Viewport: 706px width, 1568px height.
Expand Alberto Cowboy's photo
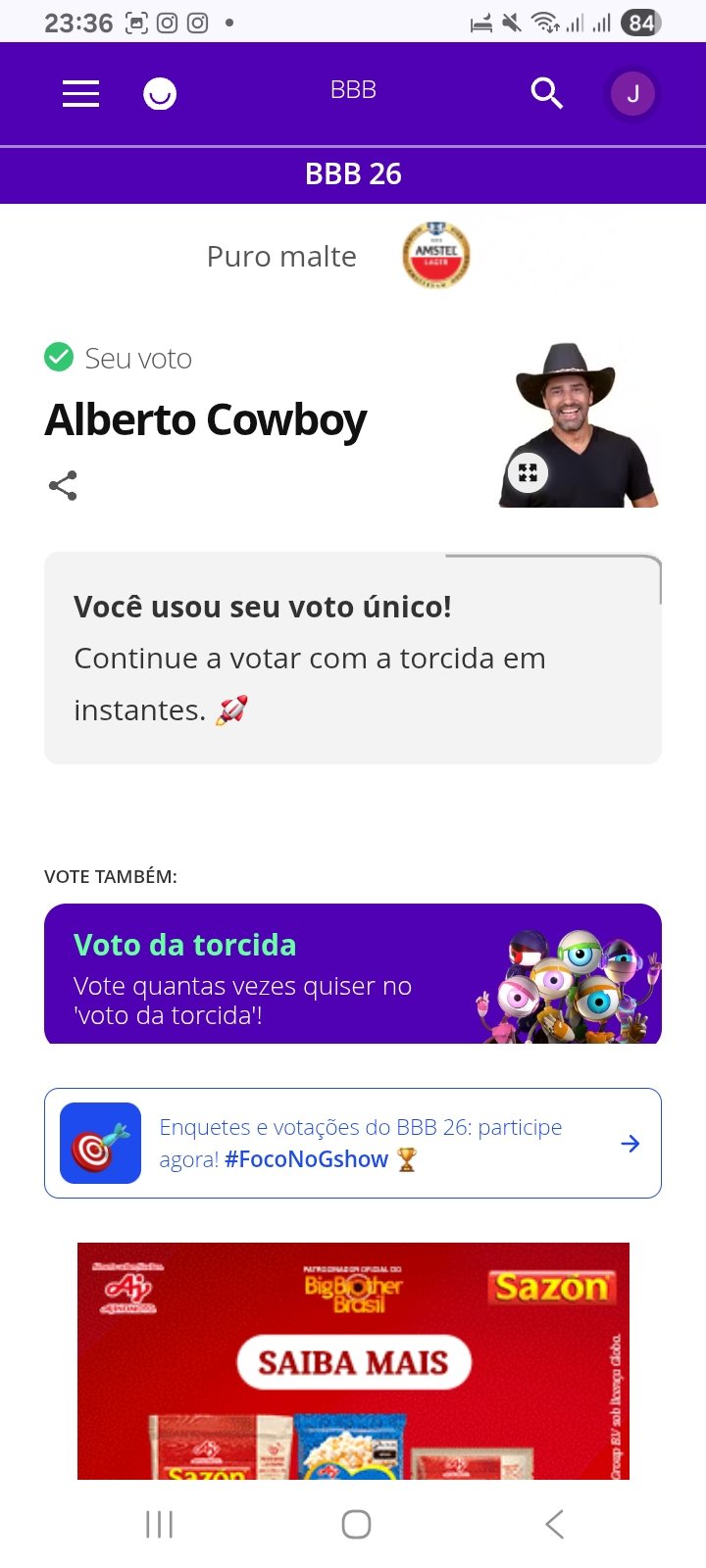click(528, 473)
